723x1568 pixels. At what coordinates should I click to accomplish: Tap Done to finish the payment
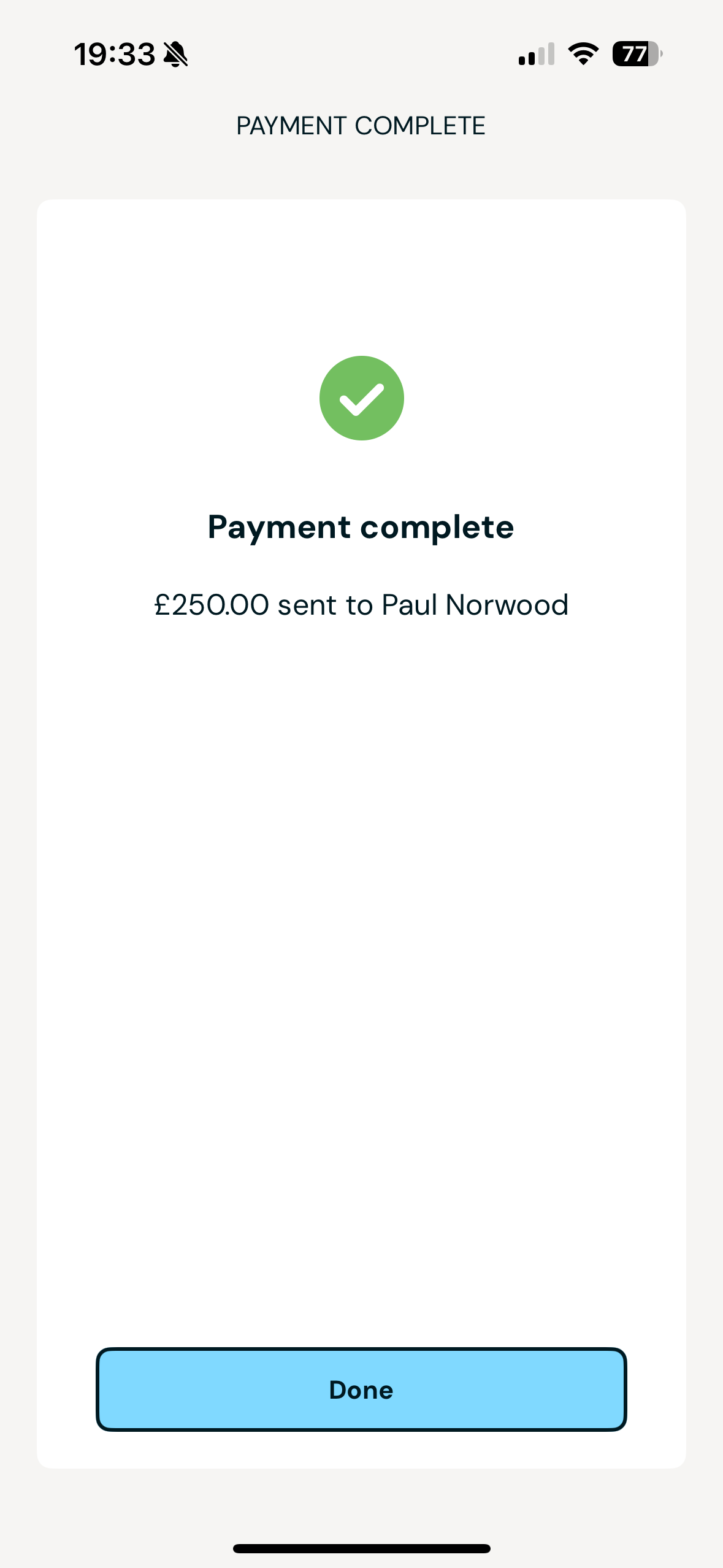[361, 1389]
